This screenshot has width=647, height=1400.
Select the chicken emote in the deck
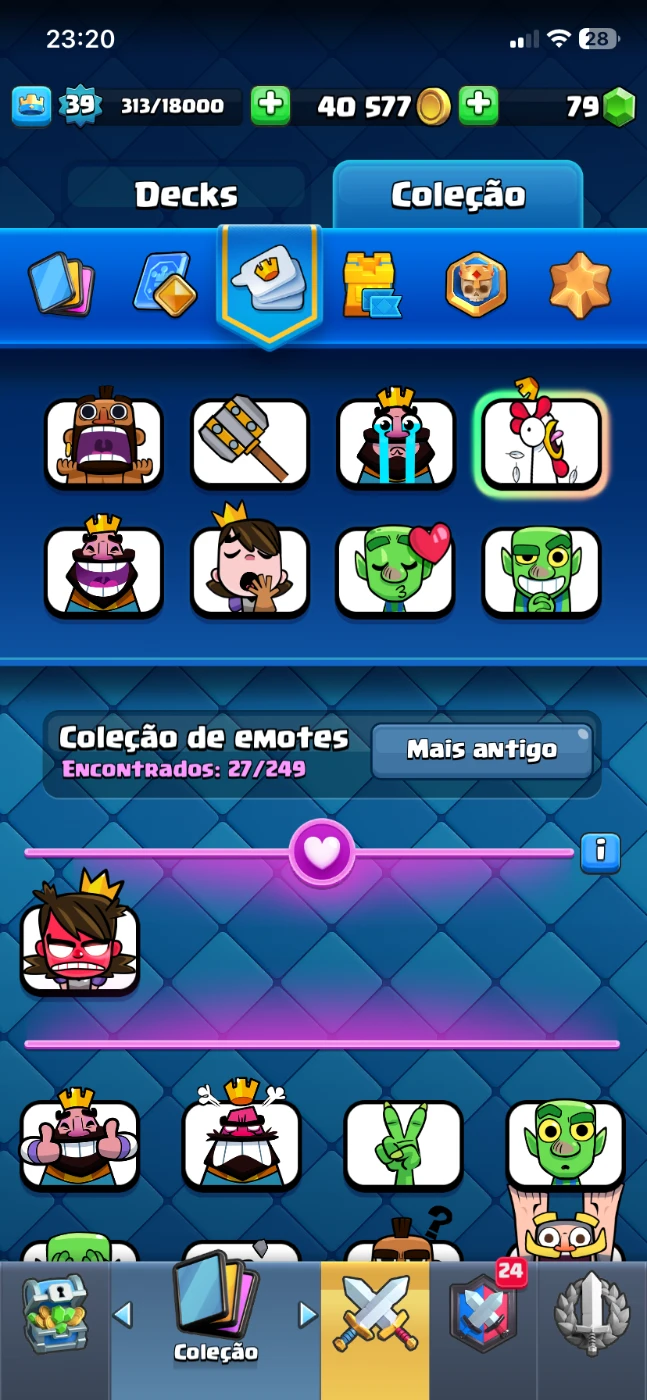pyautogui.click(x=541, y=442)
